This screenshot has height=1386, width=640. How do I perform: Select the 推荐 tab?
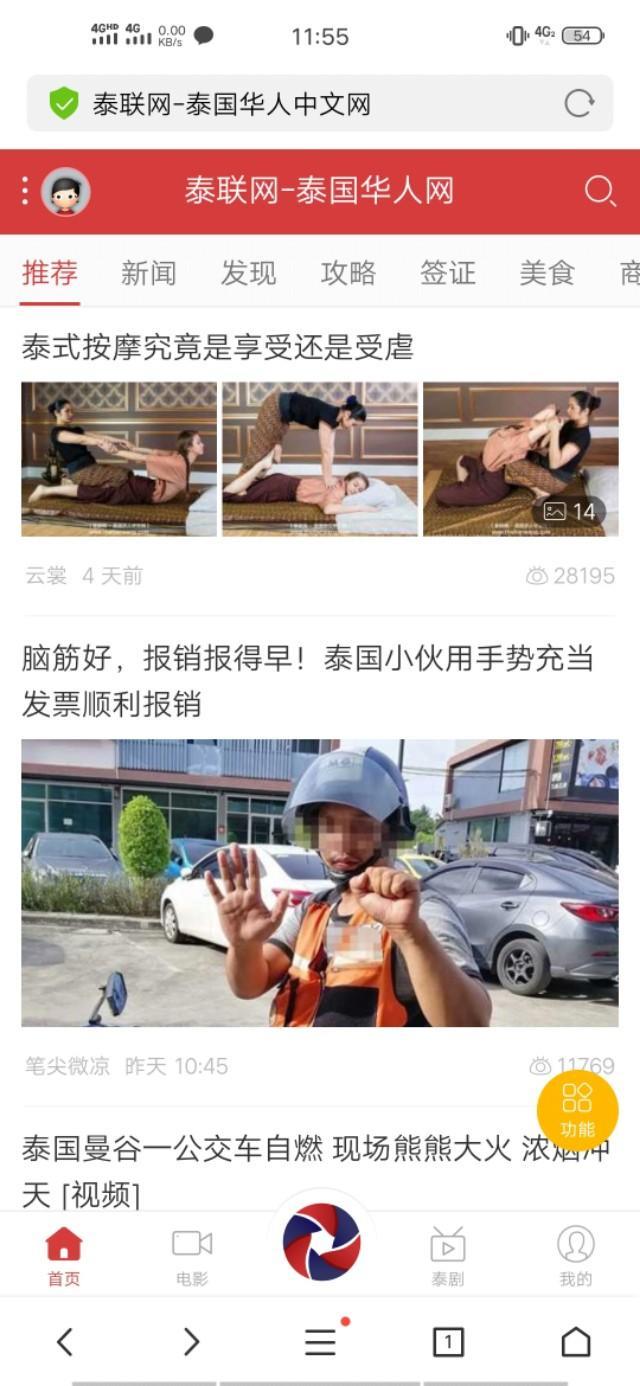pyautogui.click(x=50, y=273)
